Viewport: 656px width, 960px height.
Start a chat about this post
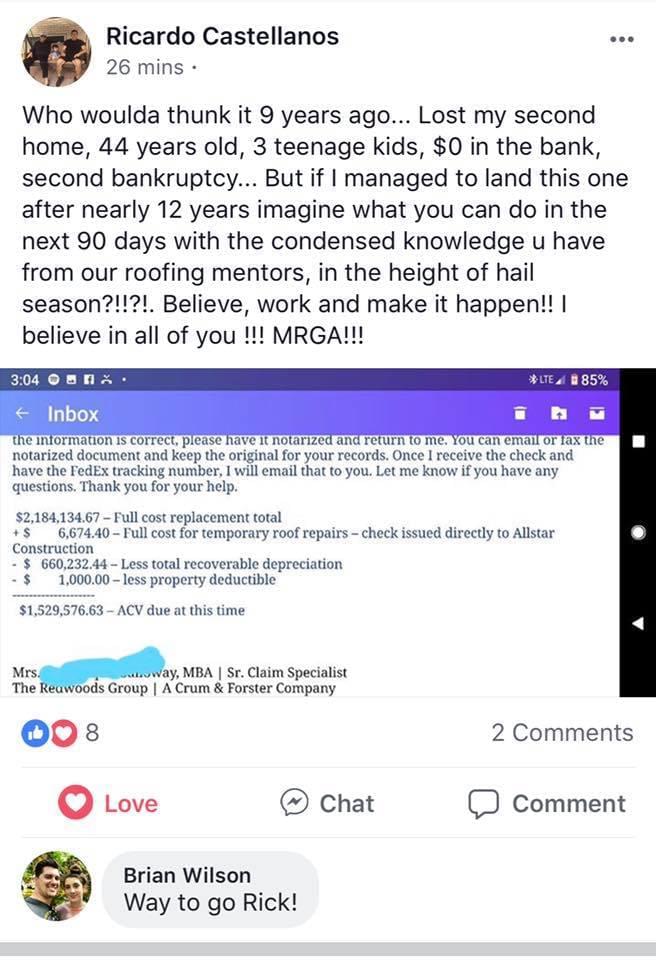327,803
